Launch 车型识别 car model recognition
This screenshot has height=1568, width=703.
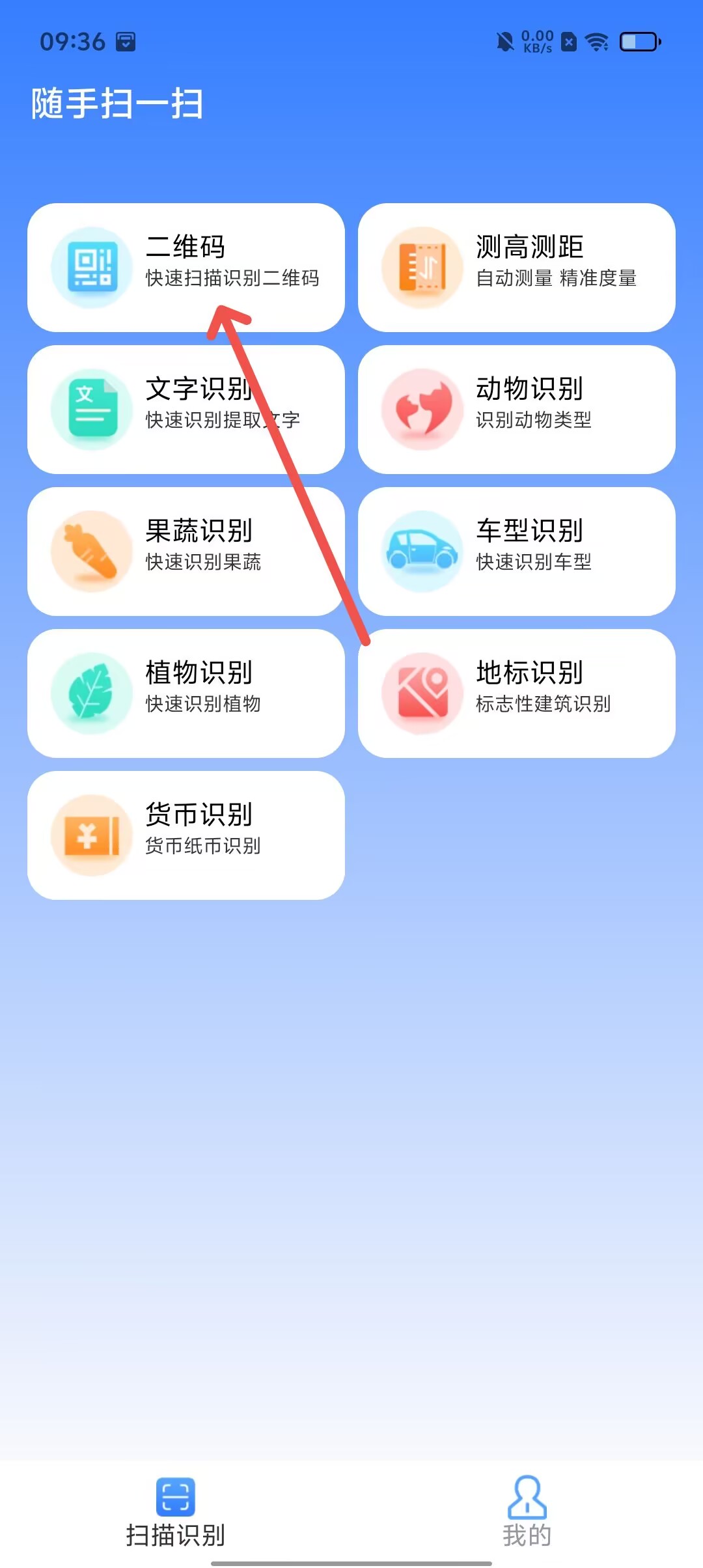(516, 551)
